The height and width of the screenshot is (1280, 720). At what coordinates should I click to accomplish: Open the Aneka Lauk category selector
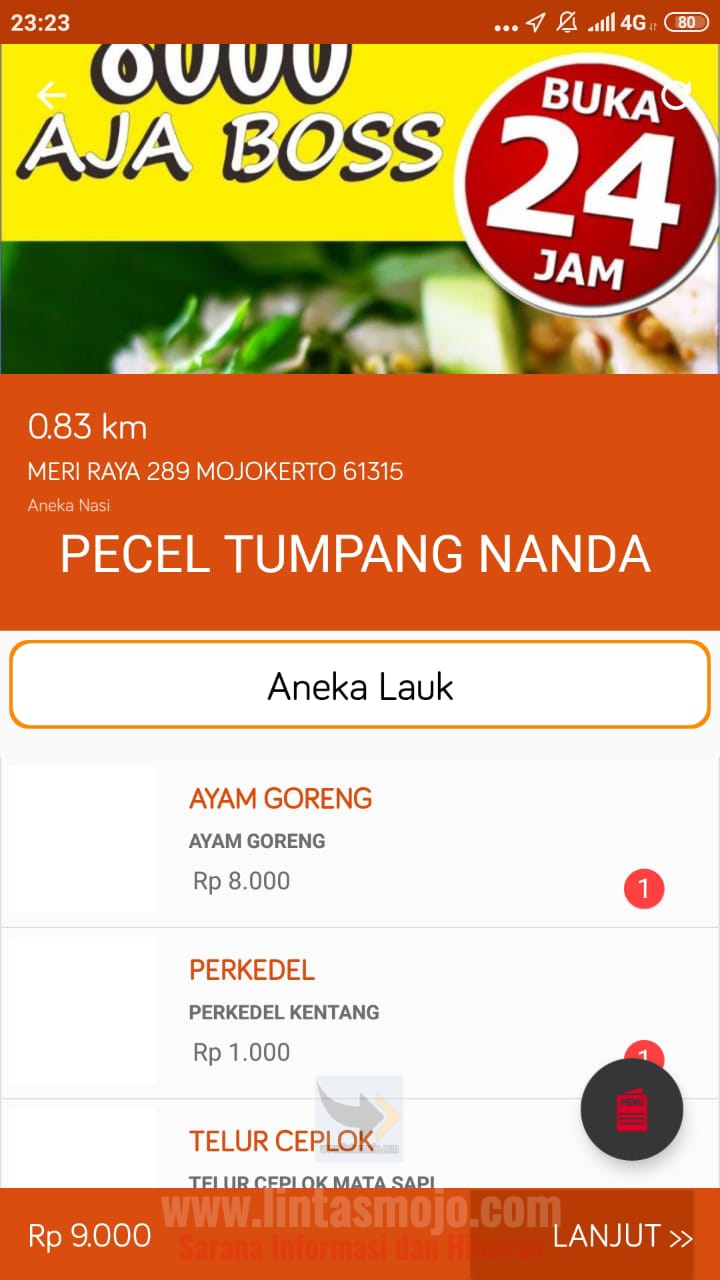360,685
